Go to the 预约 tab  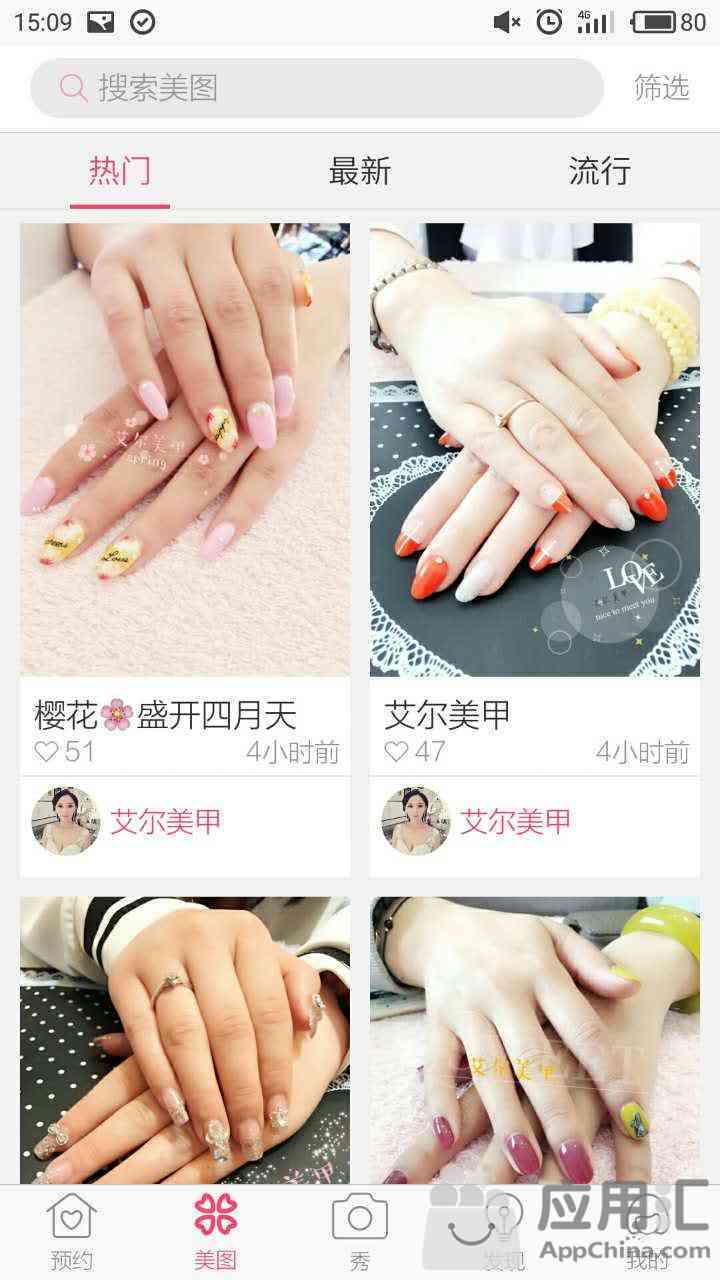tap(72, 1233)
